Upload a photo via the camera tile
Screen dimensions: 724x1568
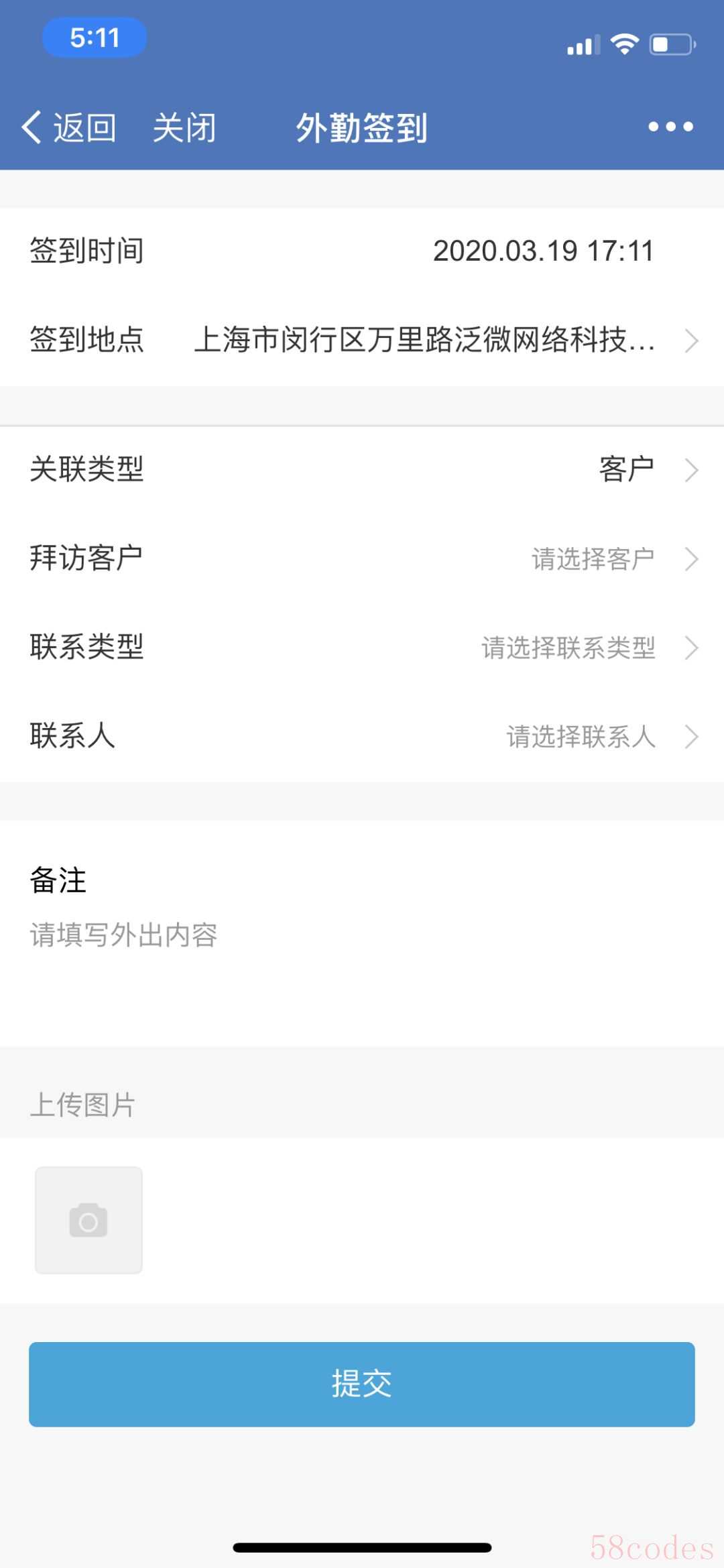click(88, 1220)
